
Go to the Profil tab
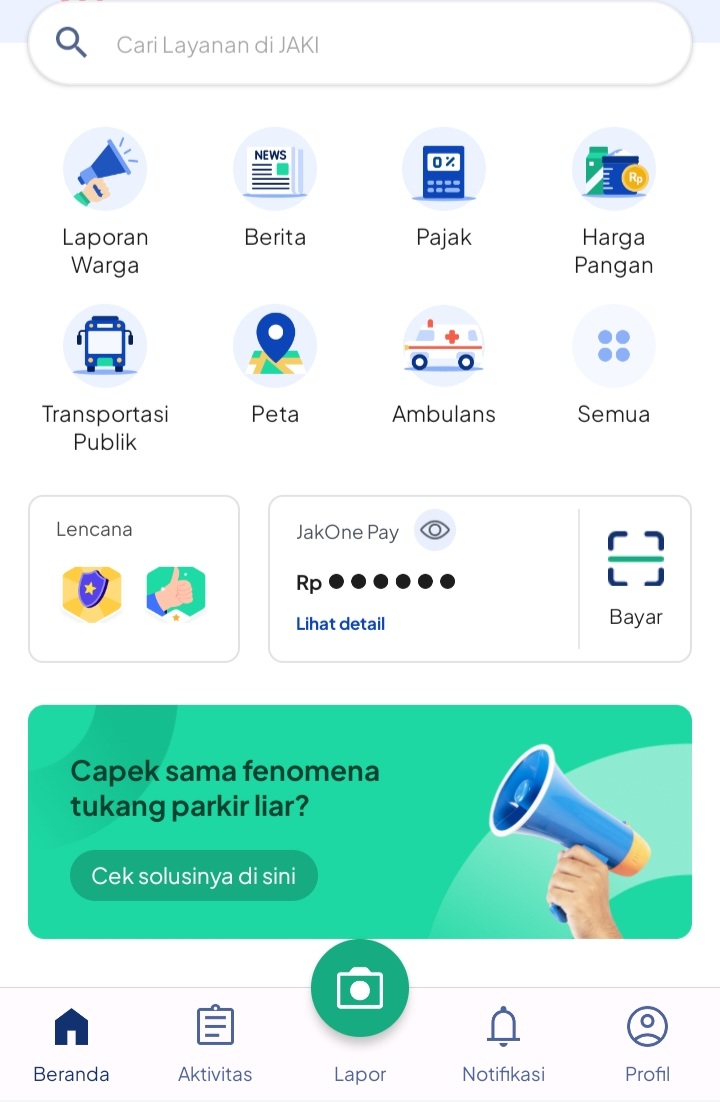[647, 1044]
